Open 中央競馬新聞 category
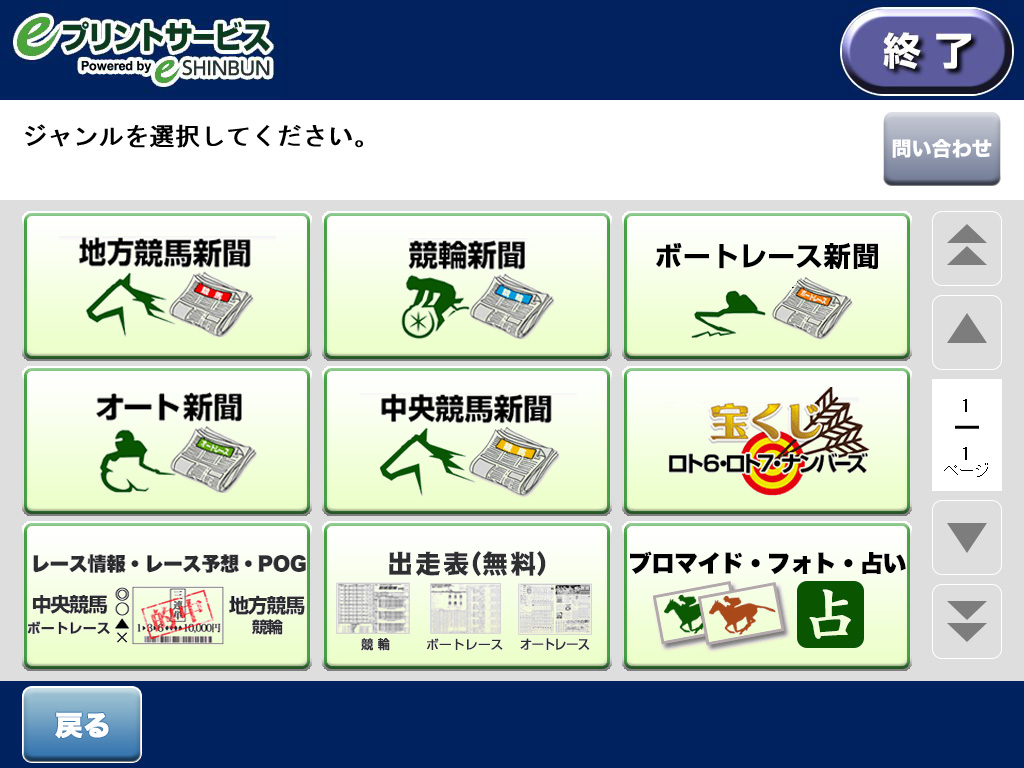The height and width of the screenshot is (768, 1024). pos(467,440)
